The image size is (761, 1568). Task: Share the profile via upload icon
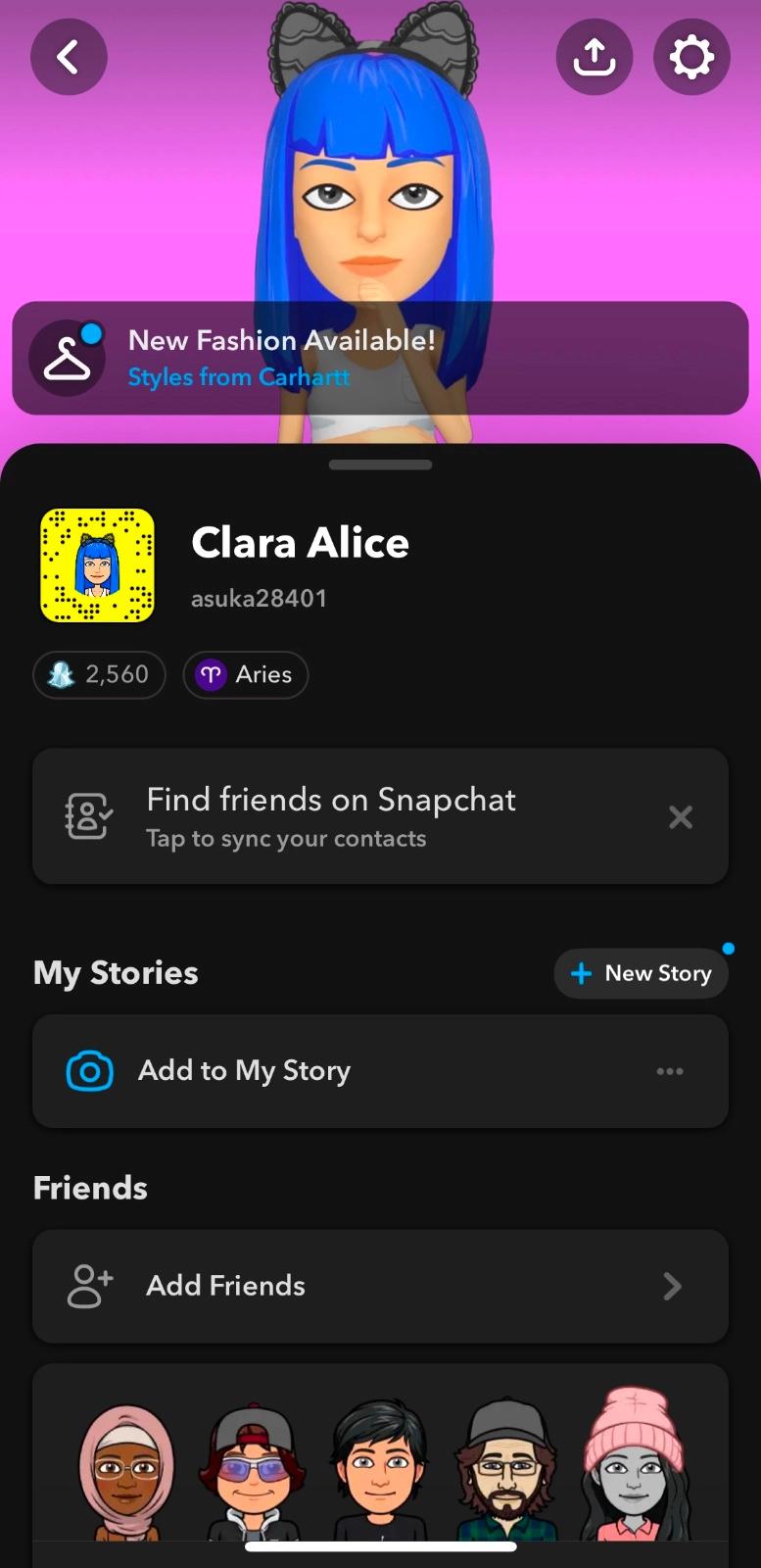594,57
